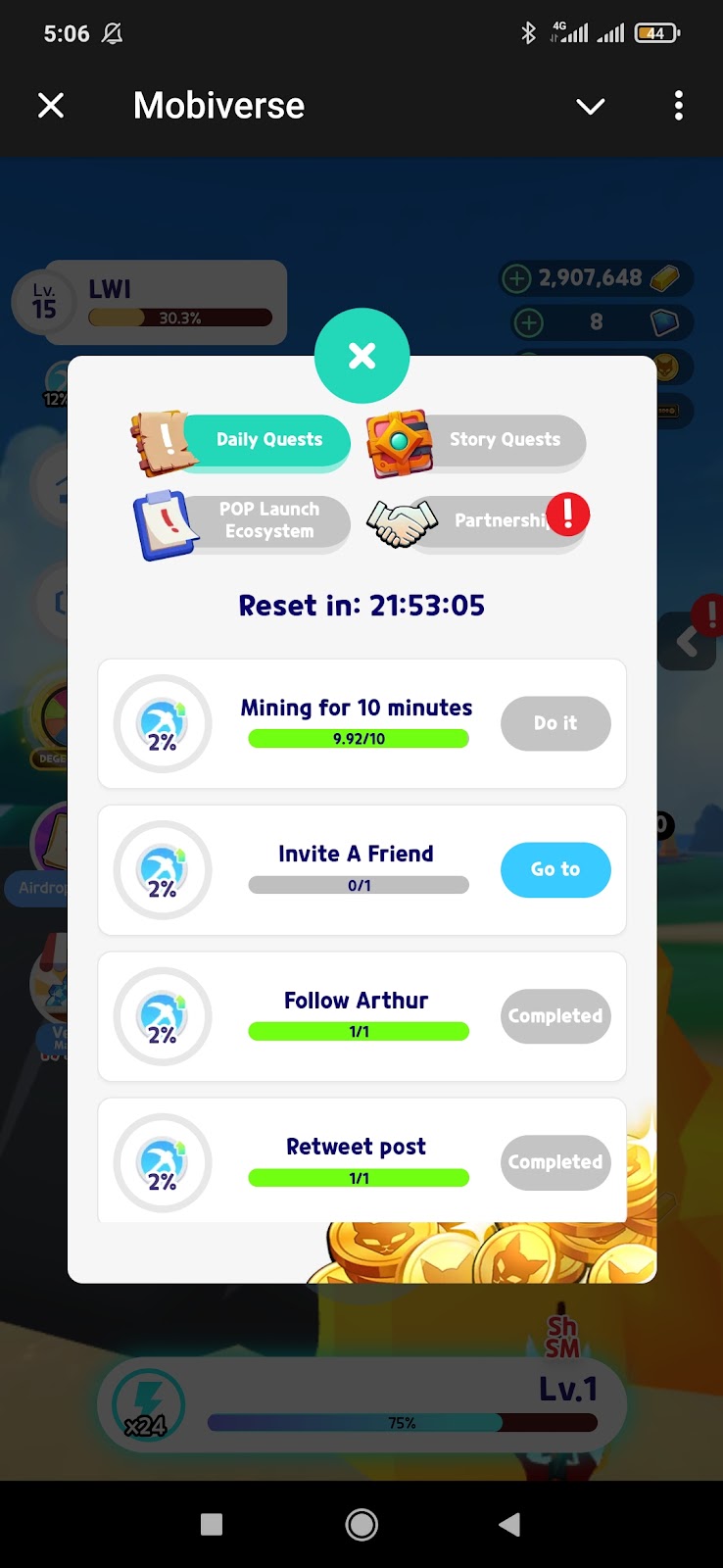Open the three-dot overflow menu
This screenshot has height=1568, width=723.
[678, 106]
